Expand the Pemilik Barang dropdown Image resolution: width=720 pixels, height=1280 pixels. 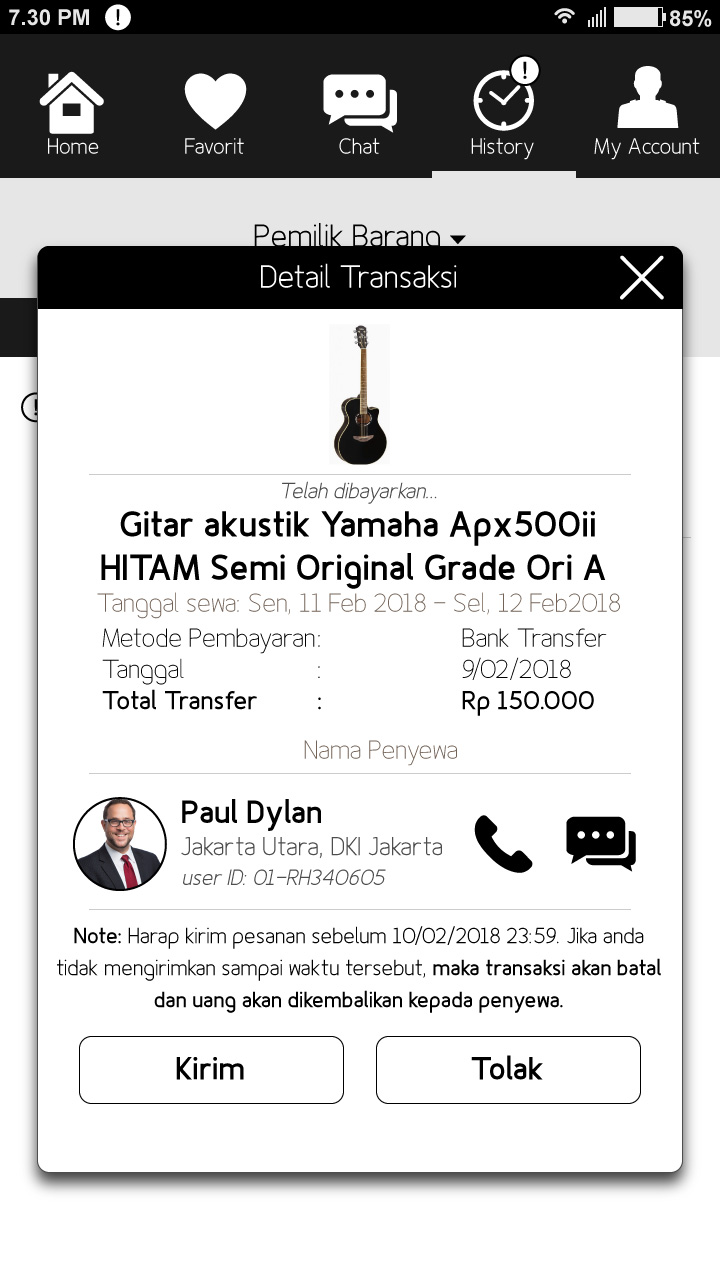pyautogui.click(x=359, y=237)
